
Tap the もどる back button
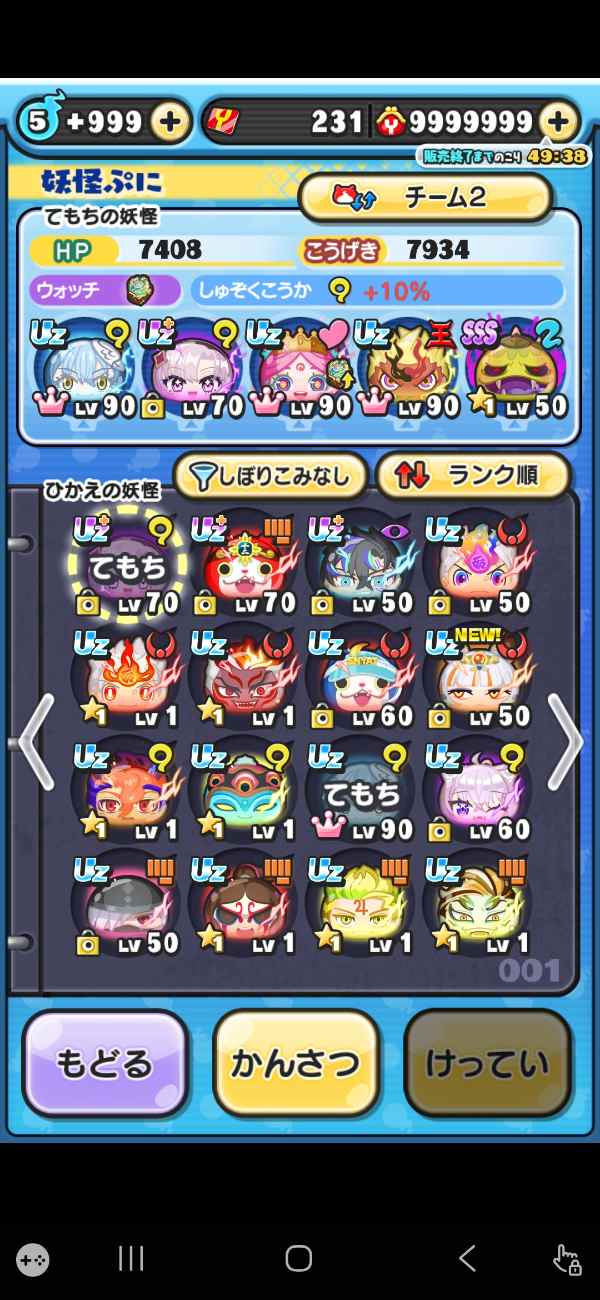point(105,1063)
